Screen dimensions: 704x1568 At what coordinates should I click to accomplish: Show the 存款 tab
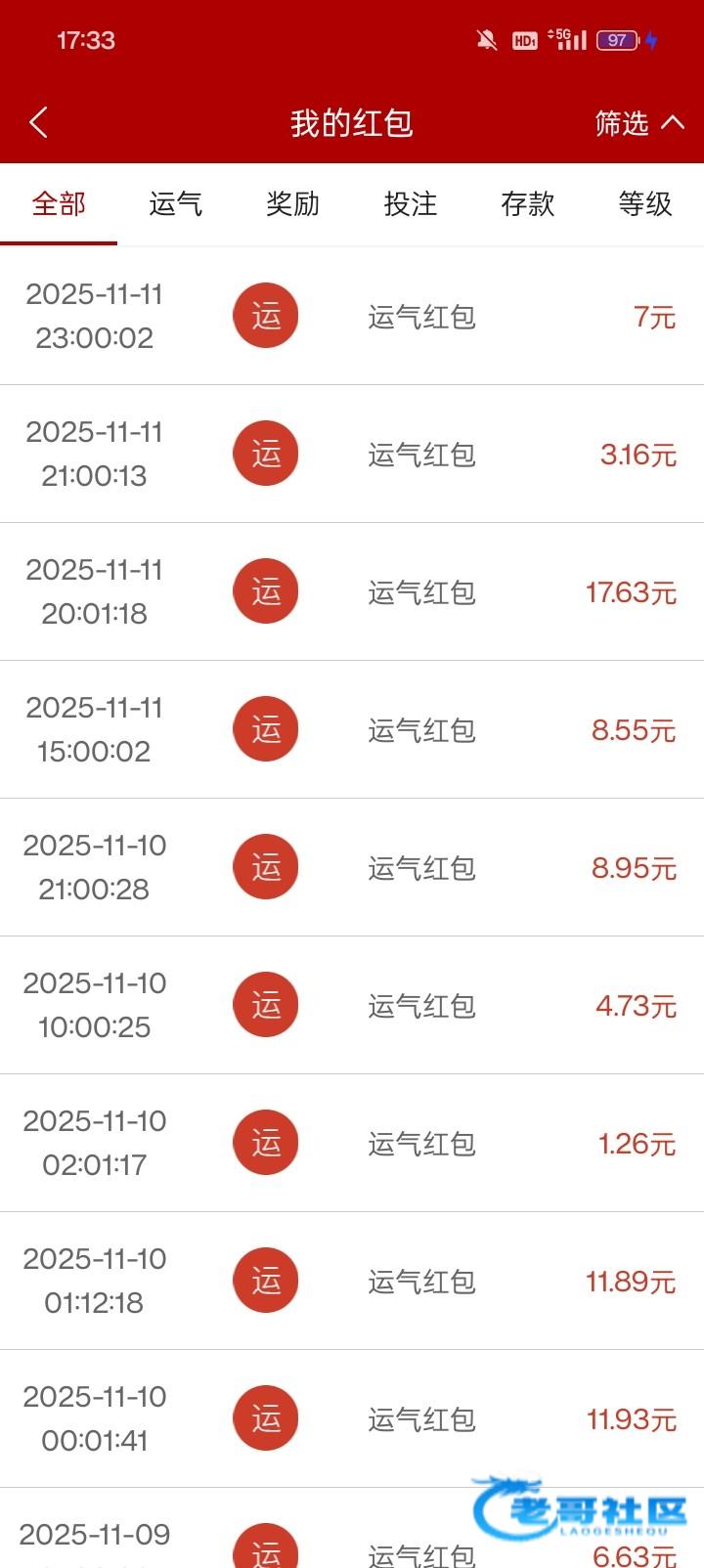point(528,204)
